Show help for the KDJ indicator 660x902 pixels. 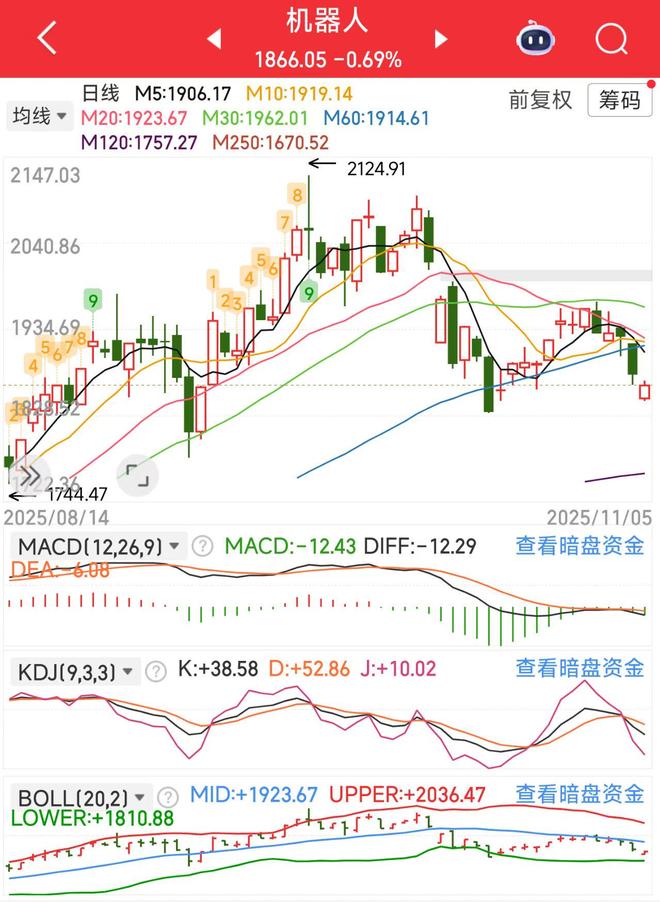[x=155, y=670]
